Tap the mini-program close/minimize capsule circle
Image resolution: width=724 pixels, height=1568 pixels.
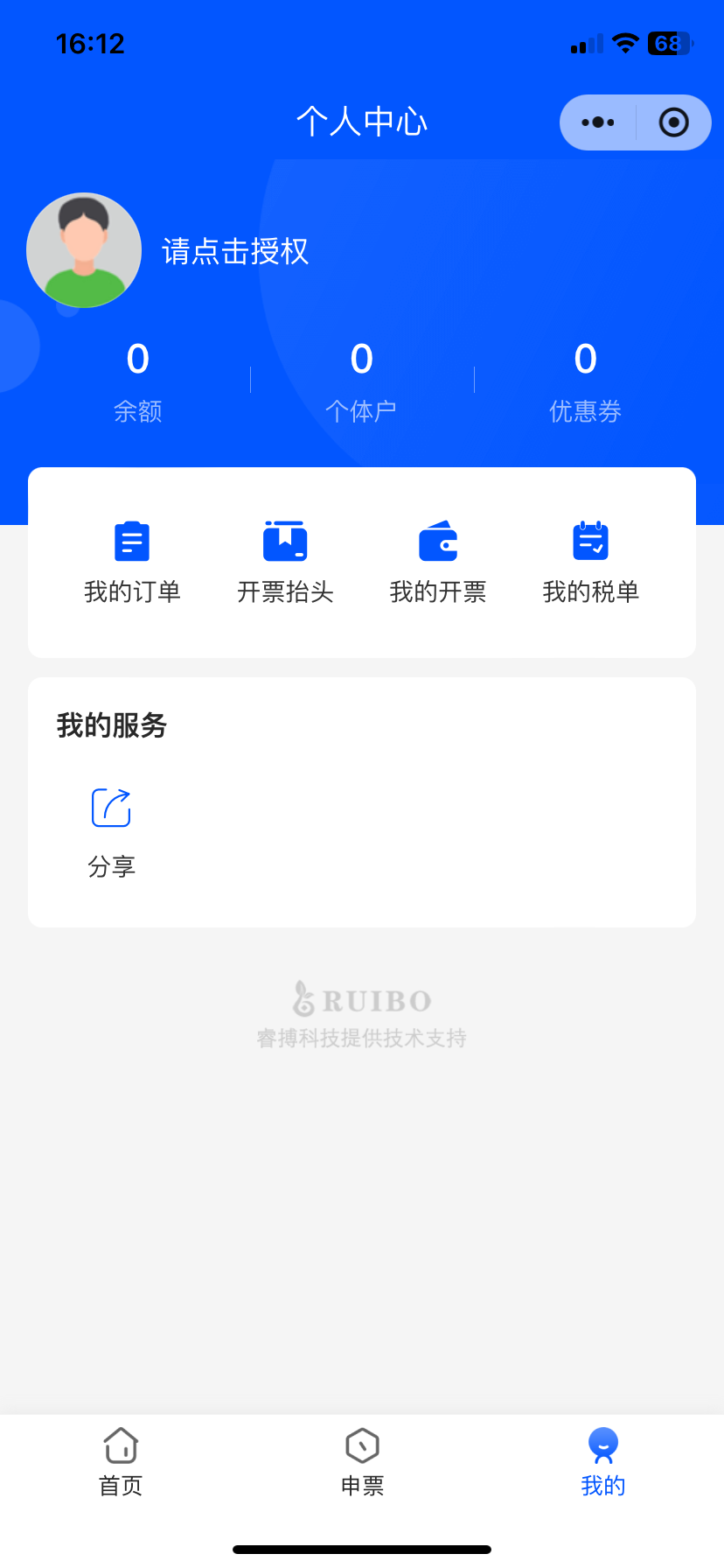[x=673, y=122]
